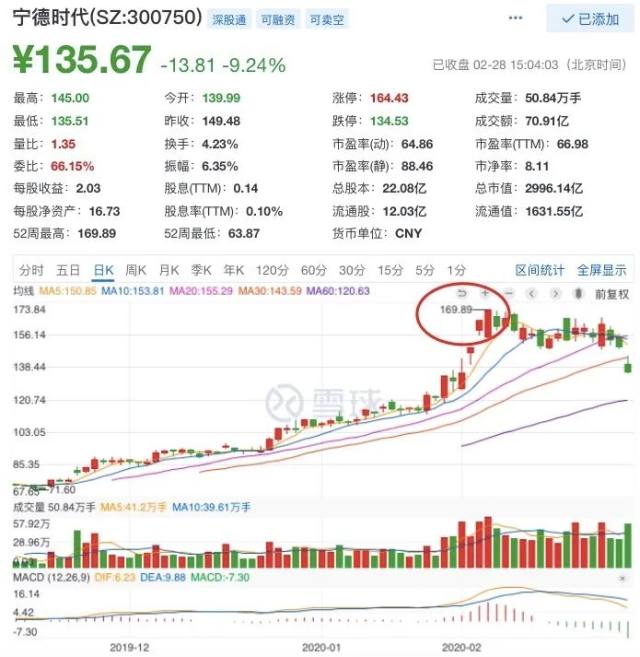Open 区间统计 range statistics
The width and height of the screenshot is (640, 657).
[540, 270]
